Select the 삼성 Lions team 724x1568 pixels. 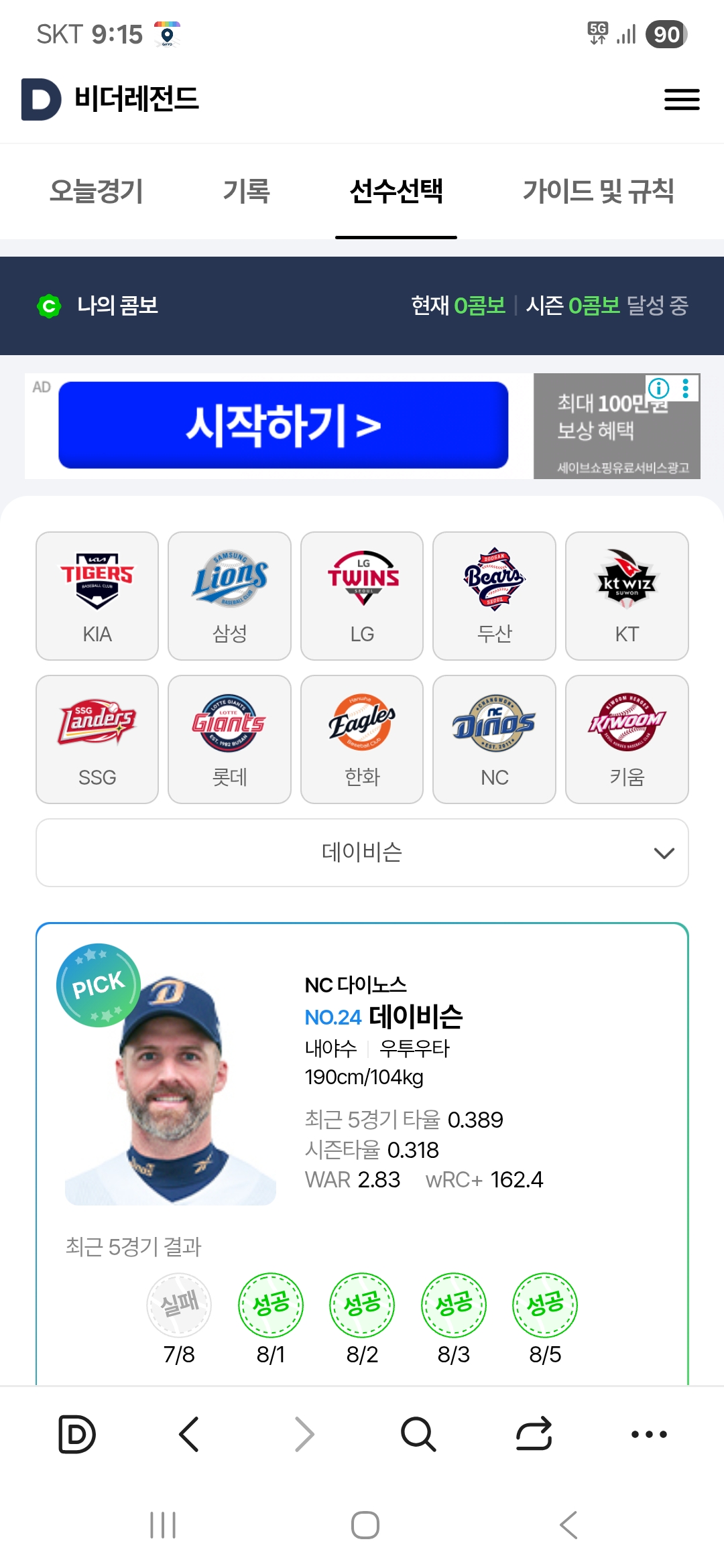click(x=229, y=596)
